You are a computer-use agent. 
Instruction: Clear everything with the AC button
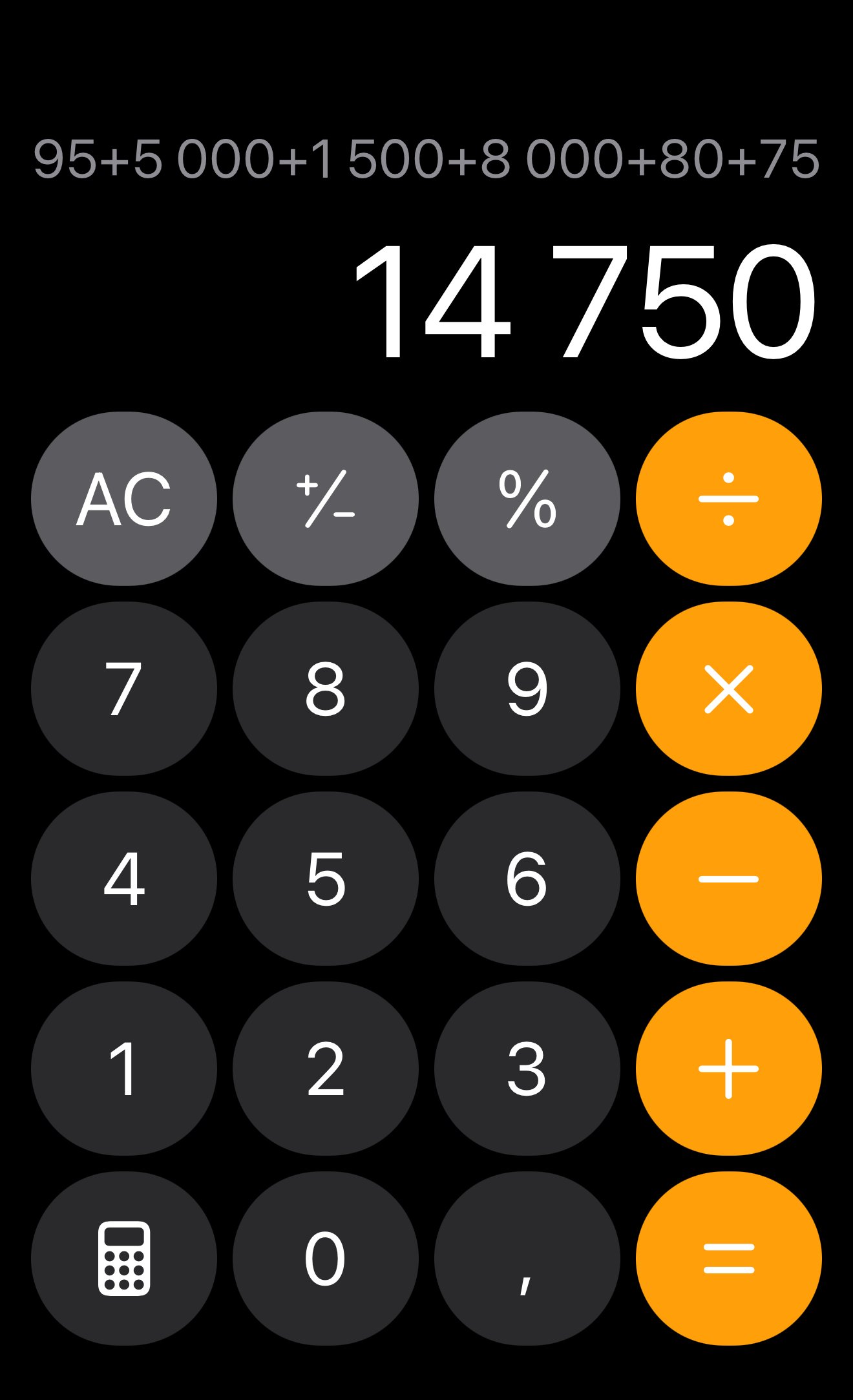[124, 499]
